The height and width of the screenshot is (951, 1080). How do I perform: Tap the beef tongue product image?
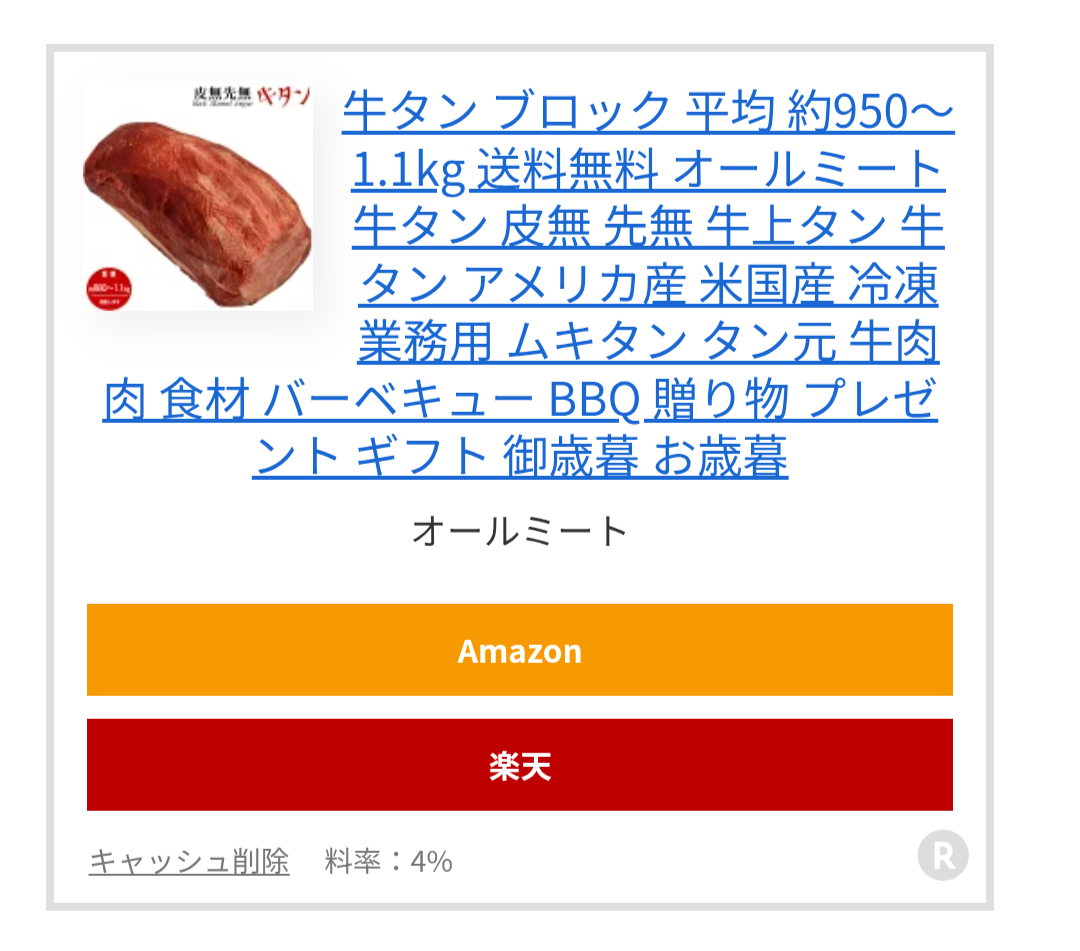point(198,196)
